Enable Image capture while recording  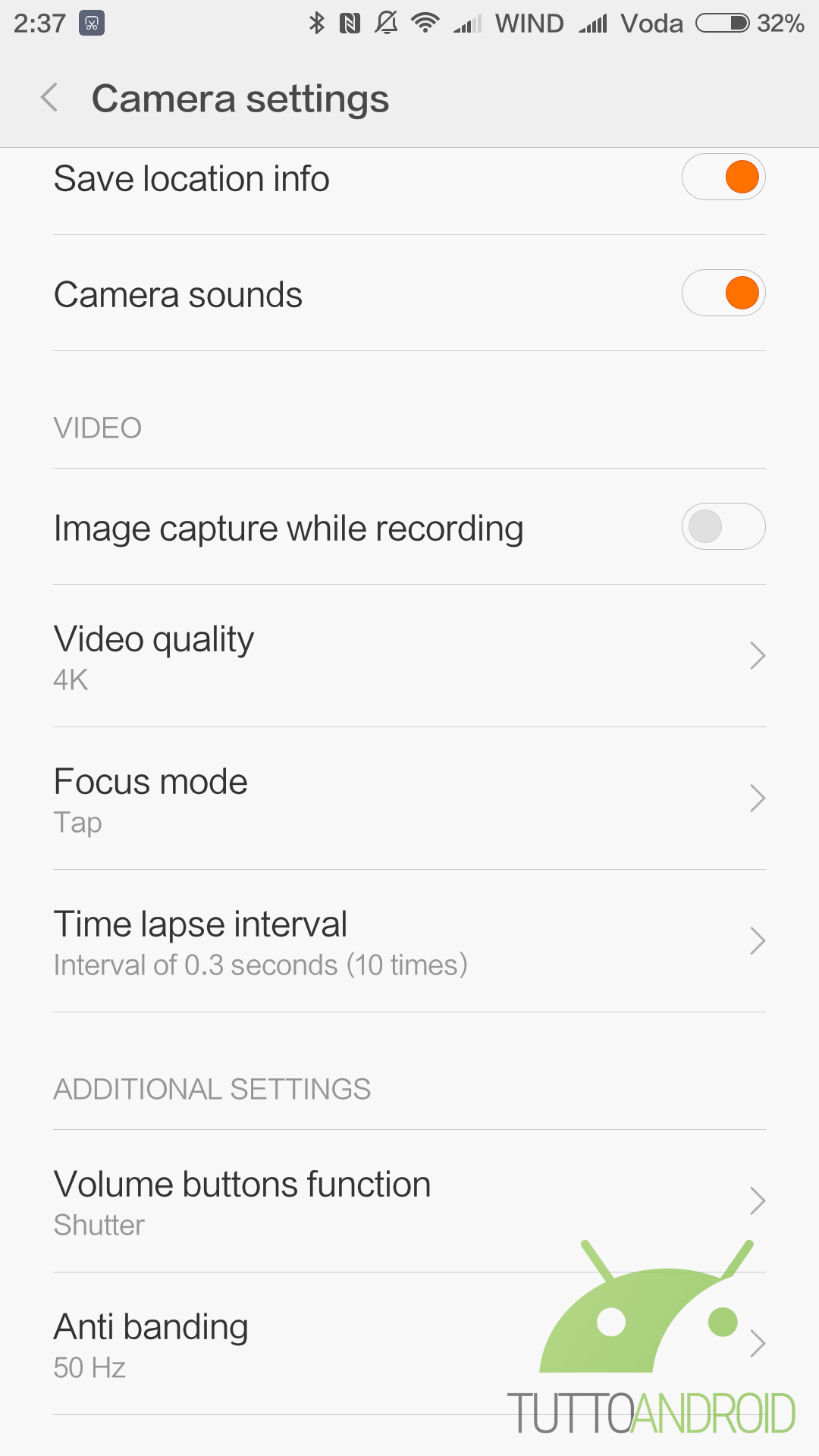click(723, 527)
